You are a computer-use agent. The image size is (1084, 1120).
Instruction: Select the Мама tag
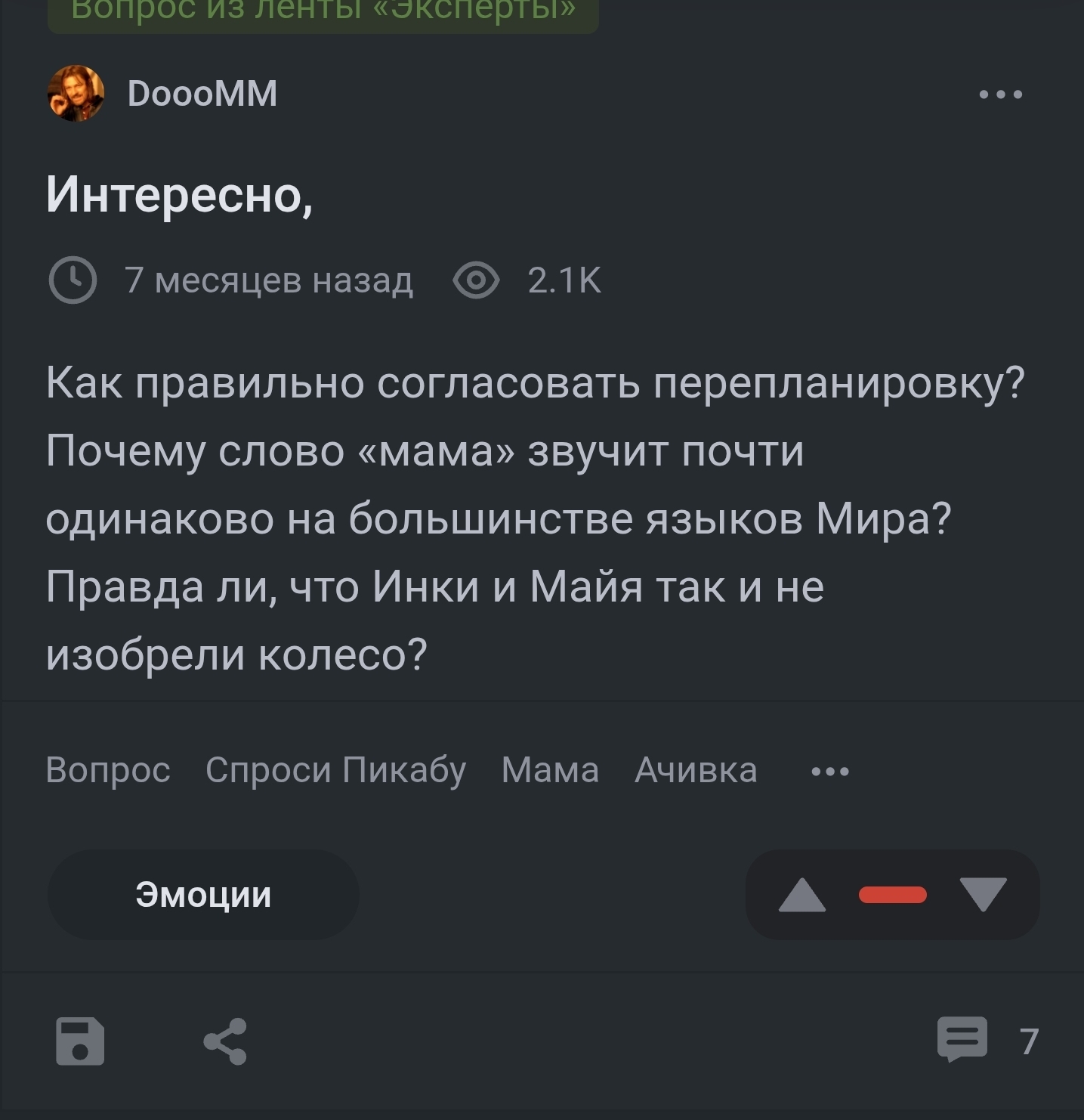tap(550, 770)
